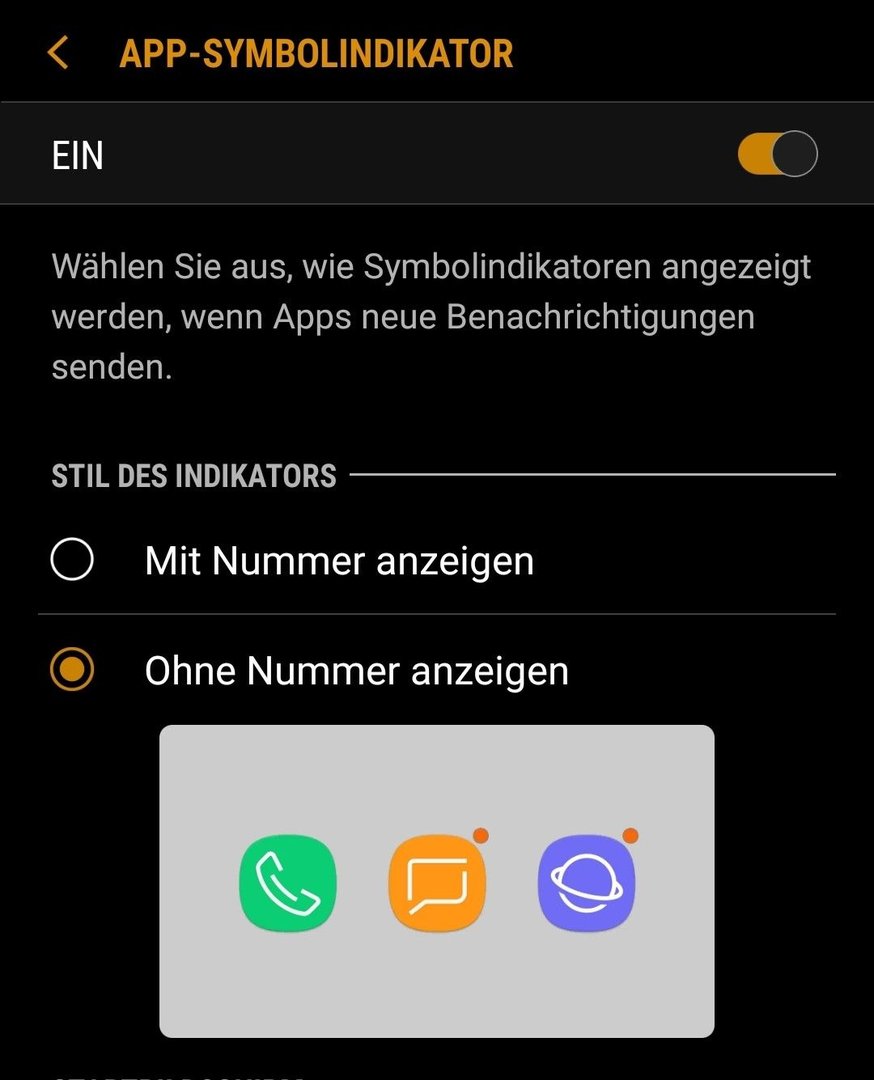874x1080 pixels.
Task: Go back from App-Symbolindikator
Action: tap(58, 53)
